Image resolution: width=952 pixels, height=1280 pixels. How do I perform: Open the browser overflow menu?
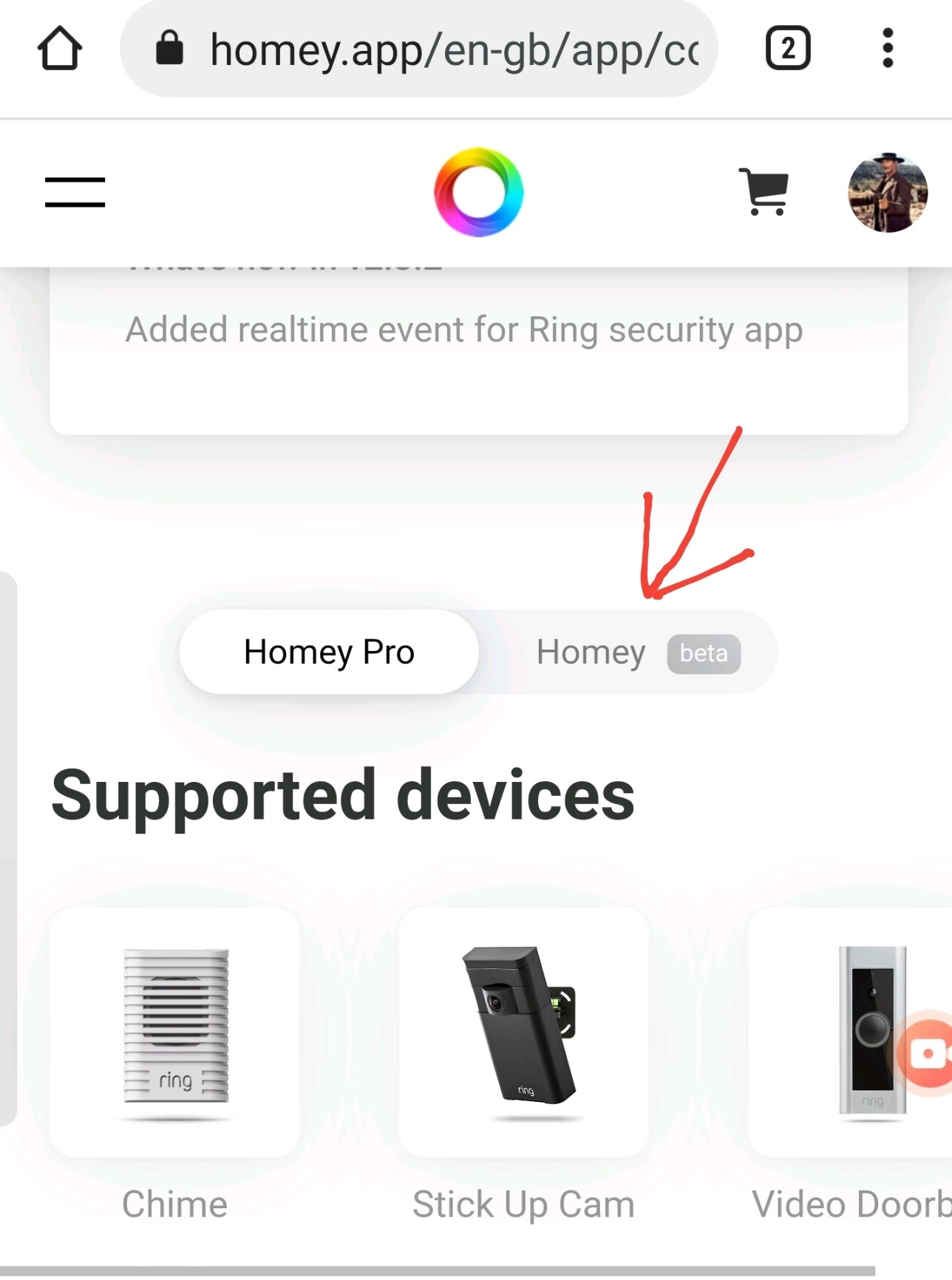coord(888,49)
